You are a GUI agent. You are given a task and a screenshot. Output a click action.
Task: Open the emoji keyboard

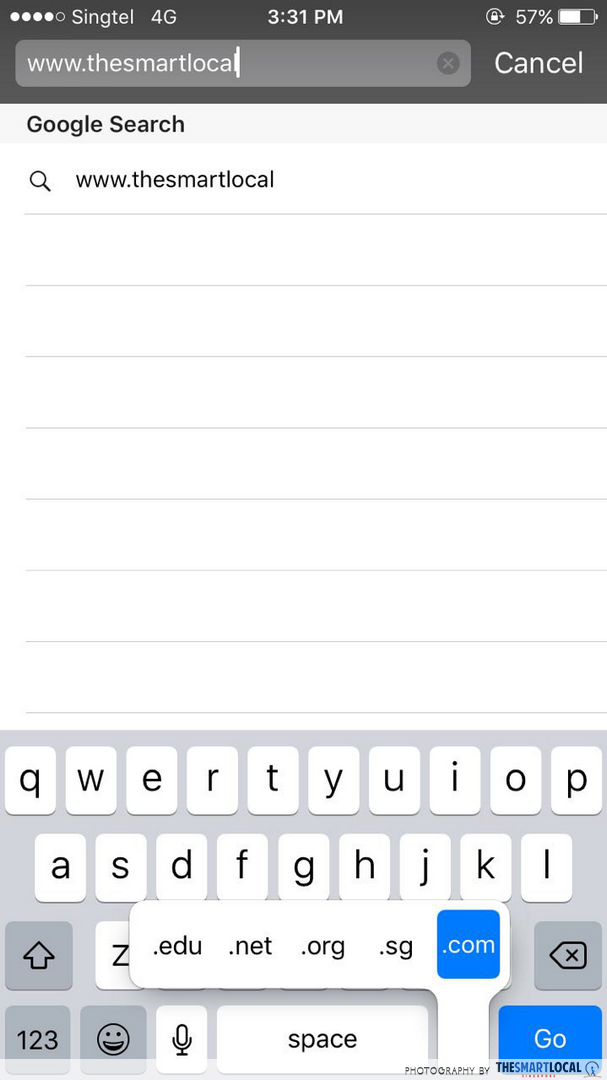pos(113,1040)
